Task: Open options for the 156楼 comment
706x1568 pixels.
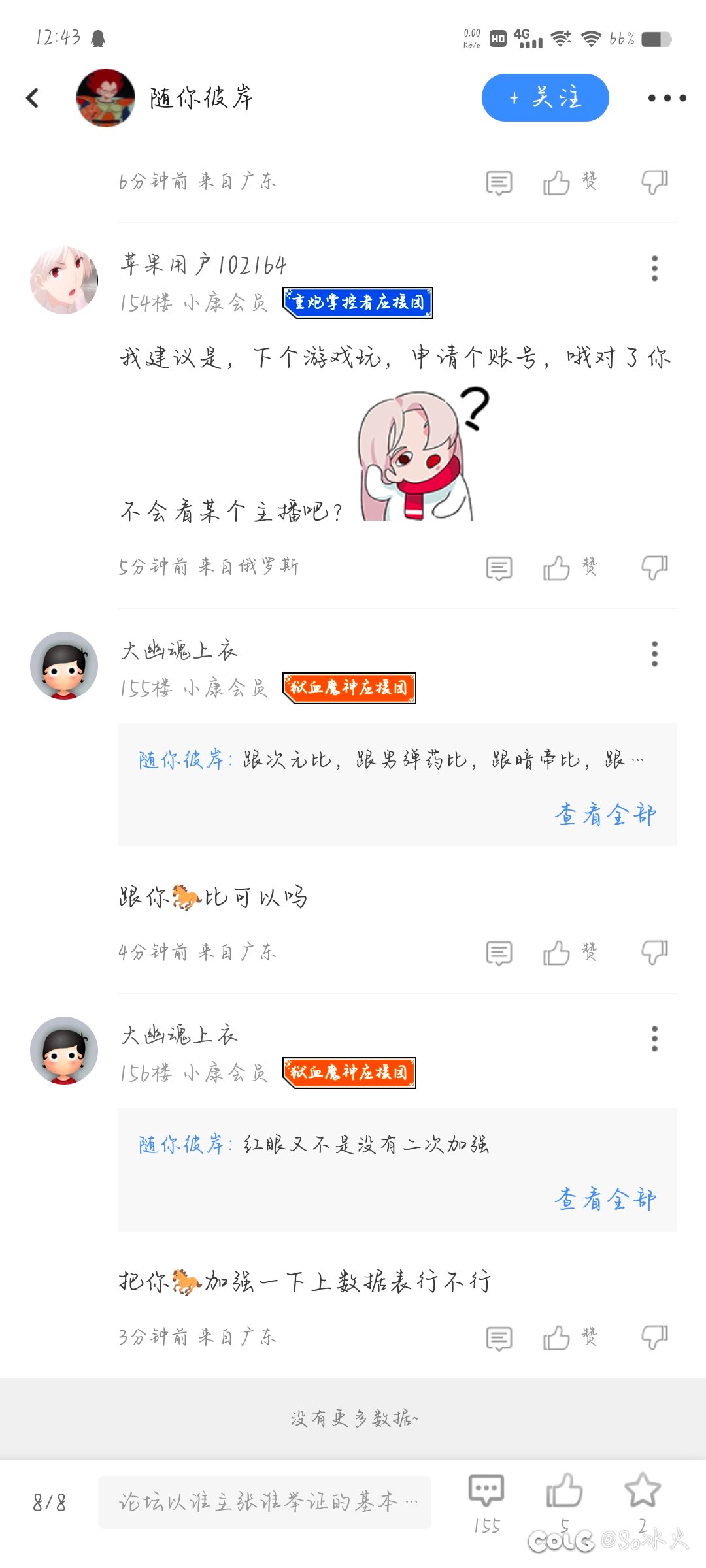Action: 654,1039
